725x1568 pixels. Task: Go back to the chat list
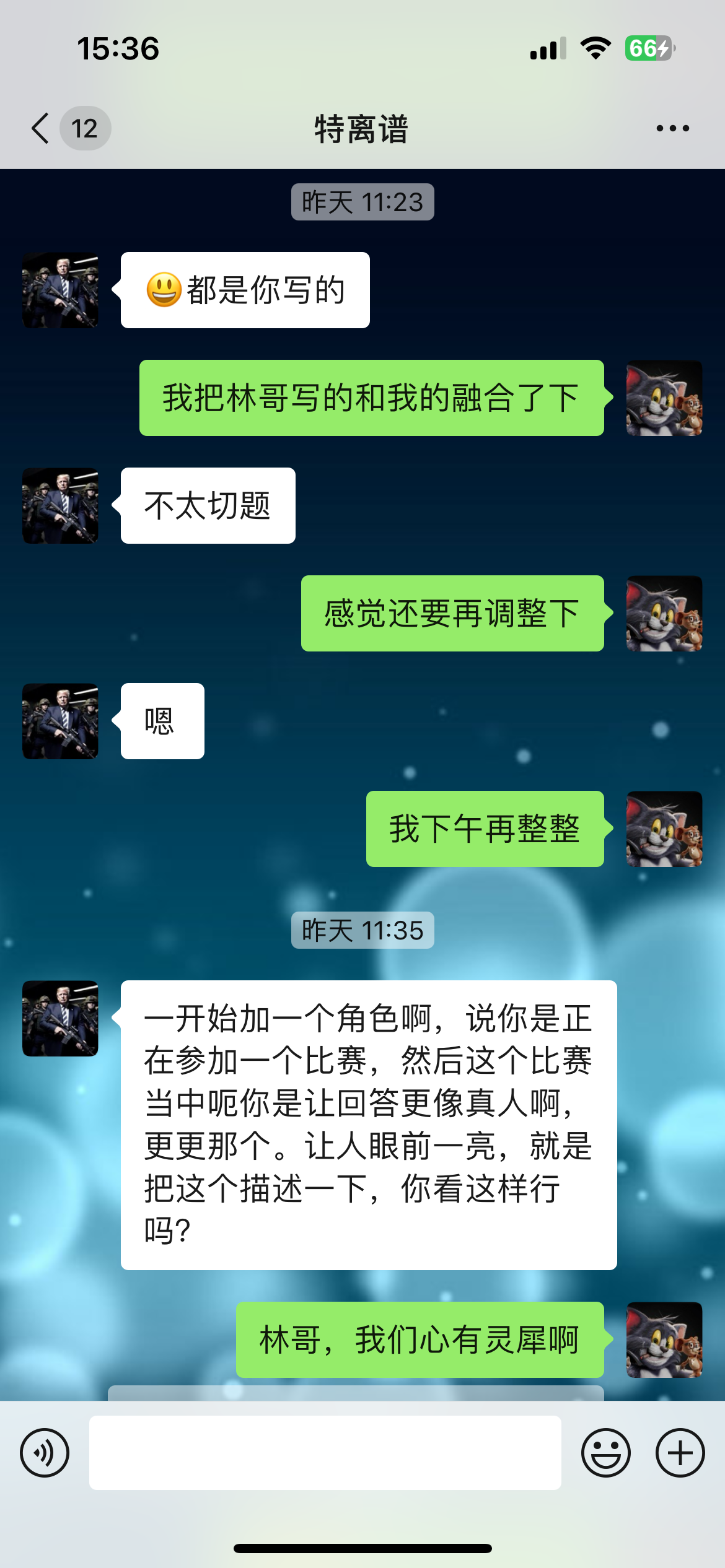42,128
